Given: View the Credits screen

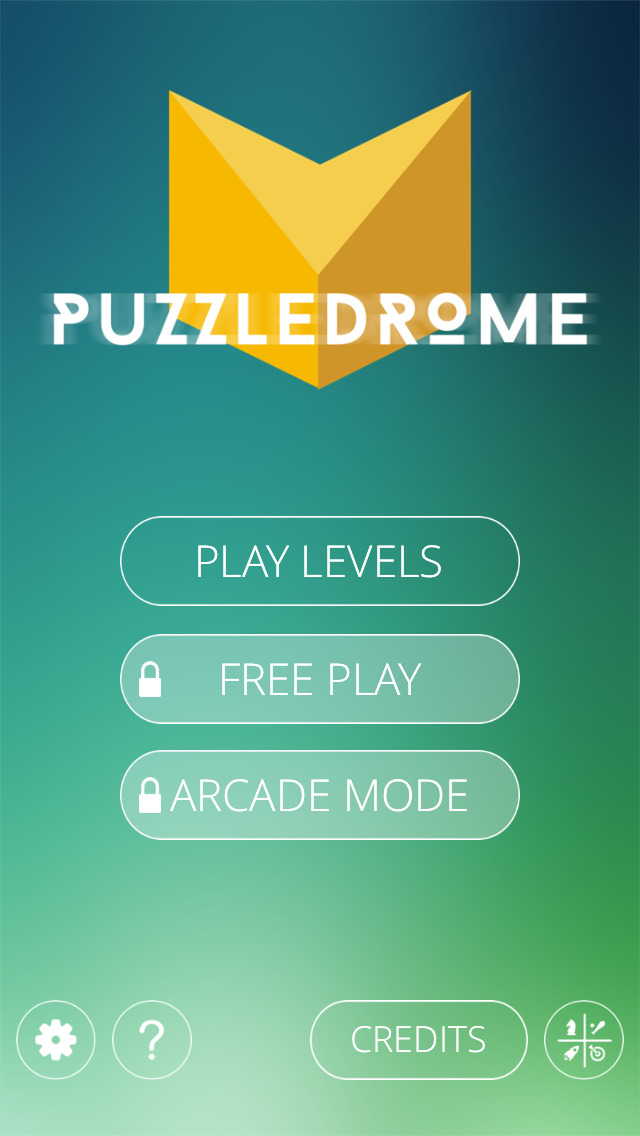Looking at the screenshot, I should click(x=419, y=1040).
